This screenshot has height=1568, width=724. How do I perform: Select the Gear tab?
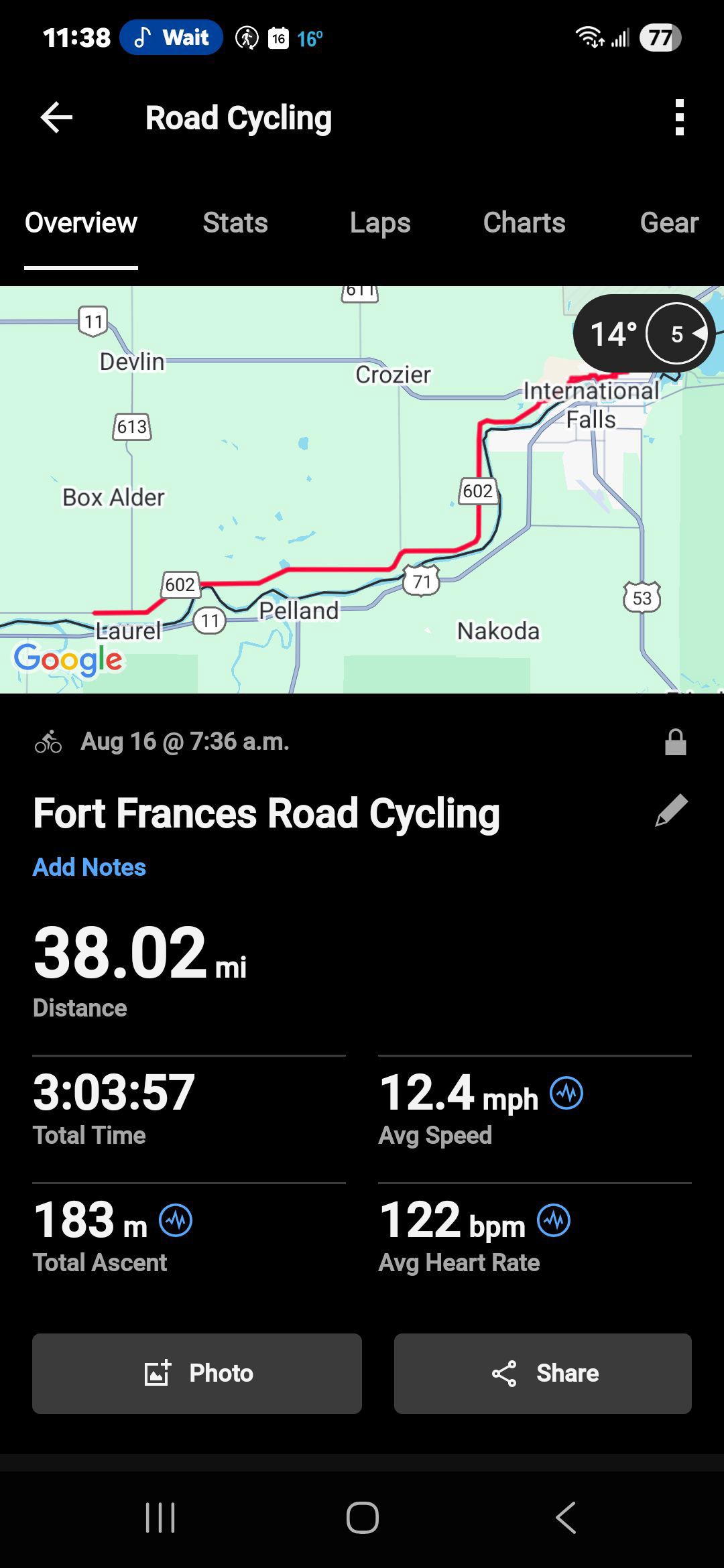pyautogui.click(x=669, y=222)
